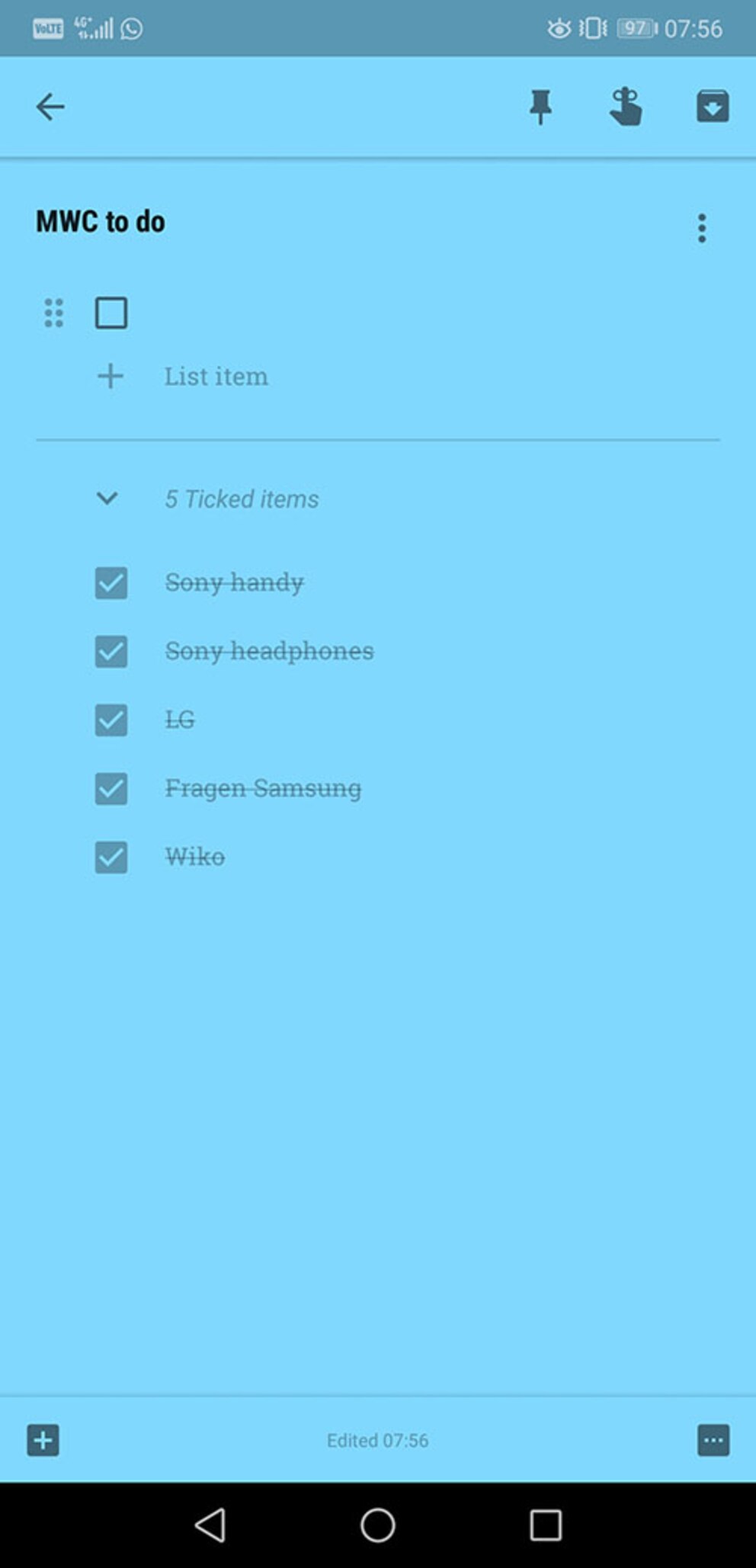Archive this note
This screenshot has width=756, height=1568.
pos(713,107)
